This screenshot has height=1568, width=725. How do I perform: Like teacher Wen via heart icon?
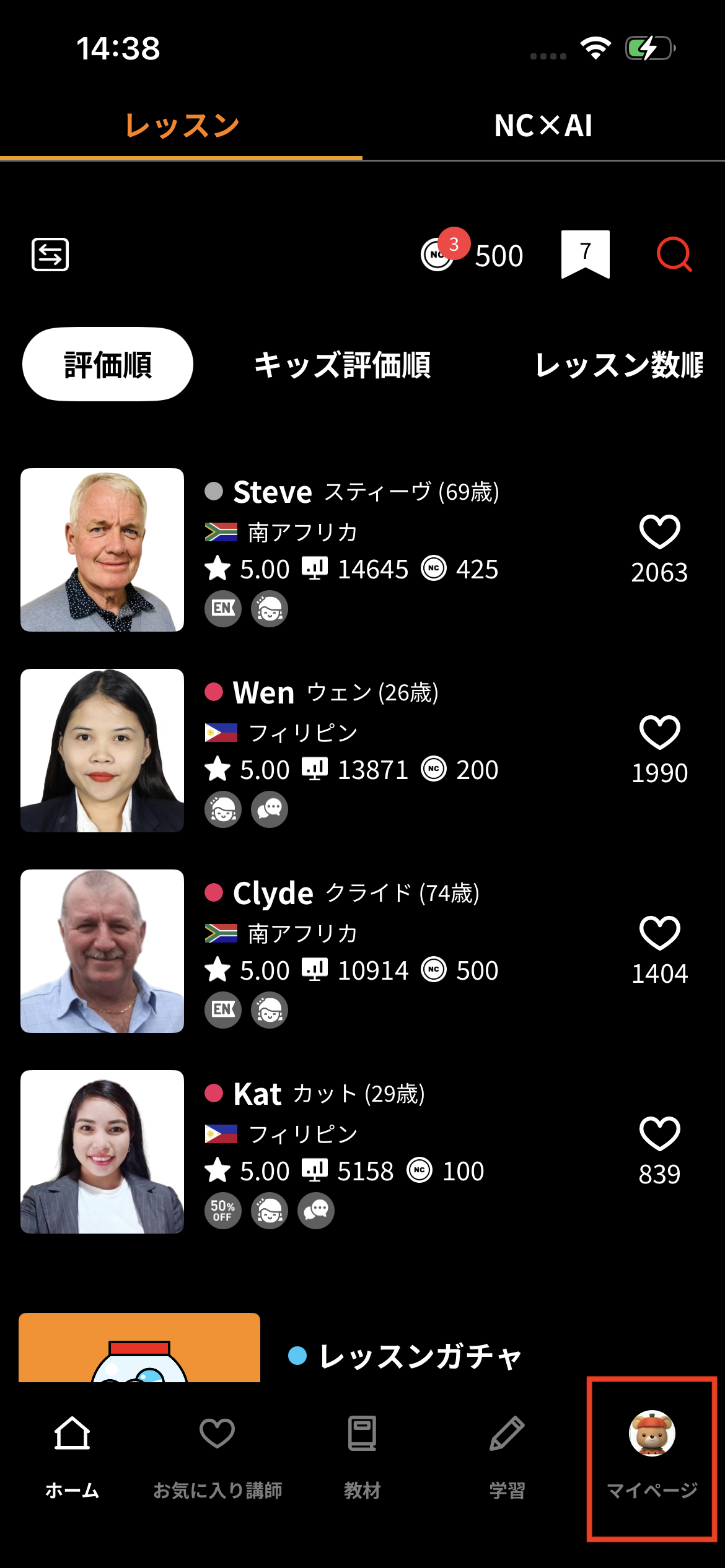coord(659,733)
